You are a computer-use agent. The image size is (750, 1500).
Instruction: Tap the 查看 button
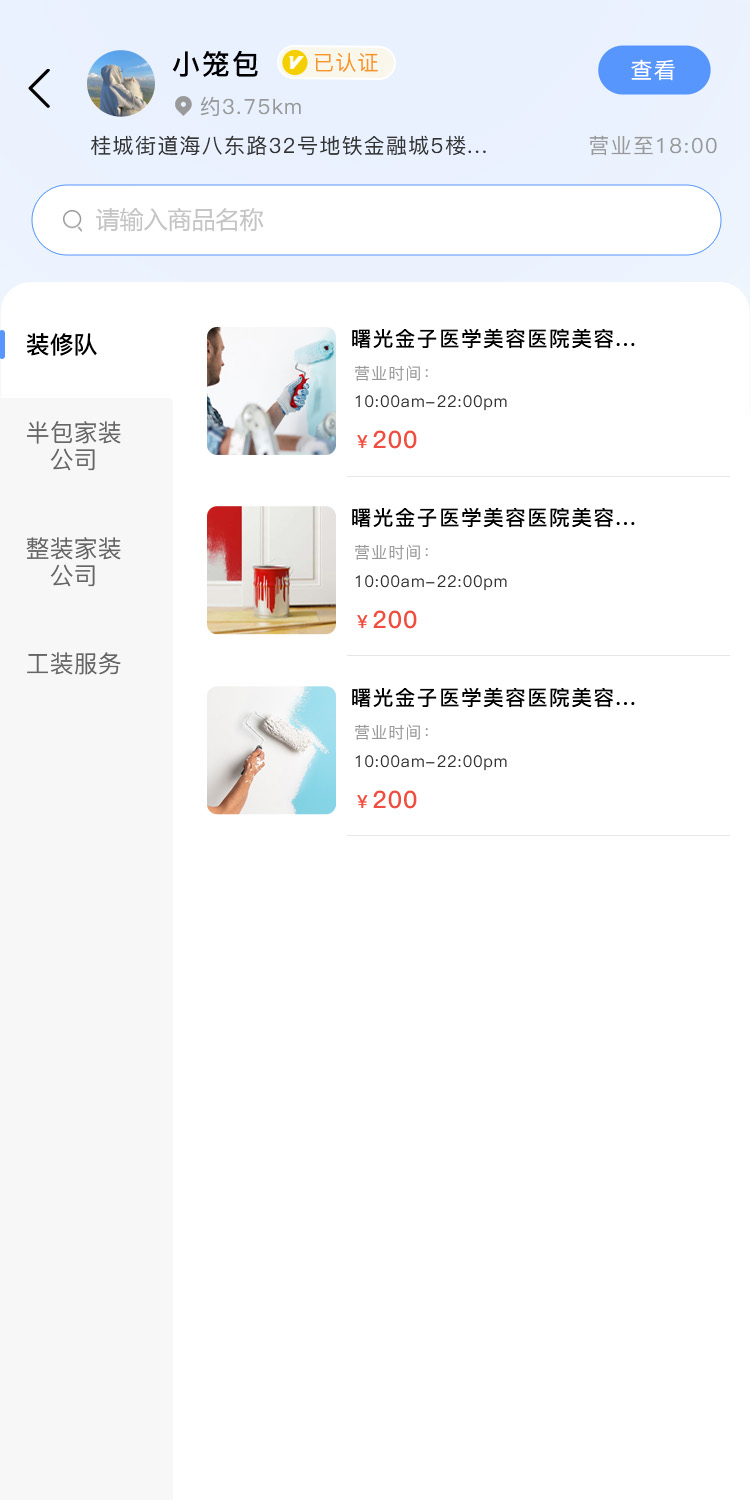click(654, 70)
